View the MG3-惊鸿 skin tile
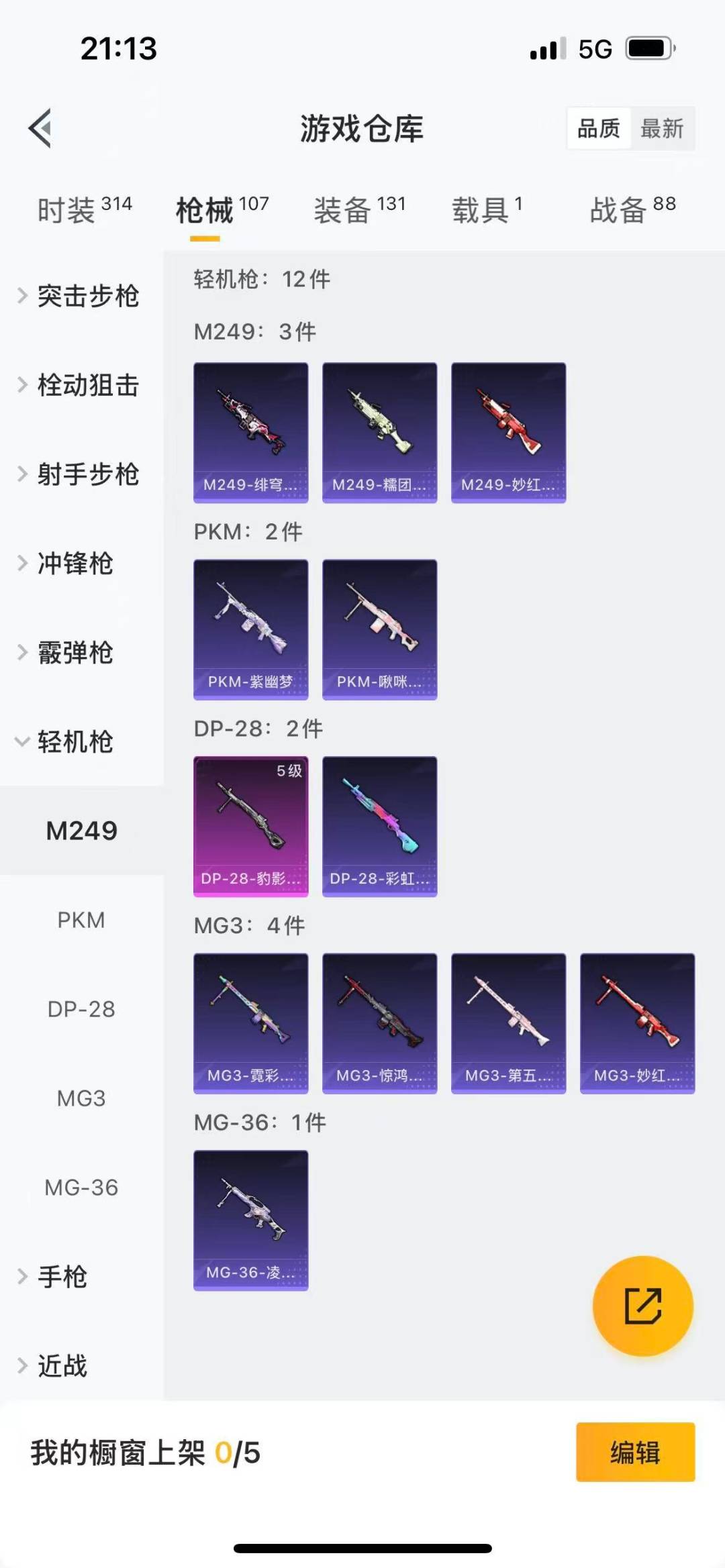This screenshot has height=1568, width=725. click(x=379, y=1023)
